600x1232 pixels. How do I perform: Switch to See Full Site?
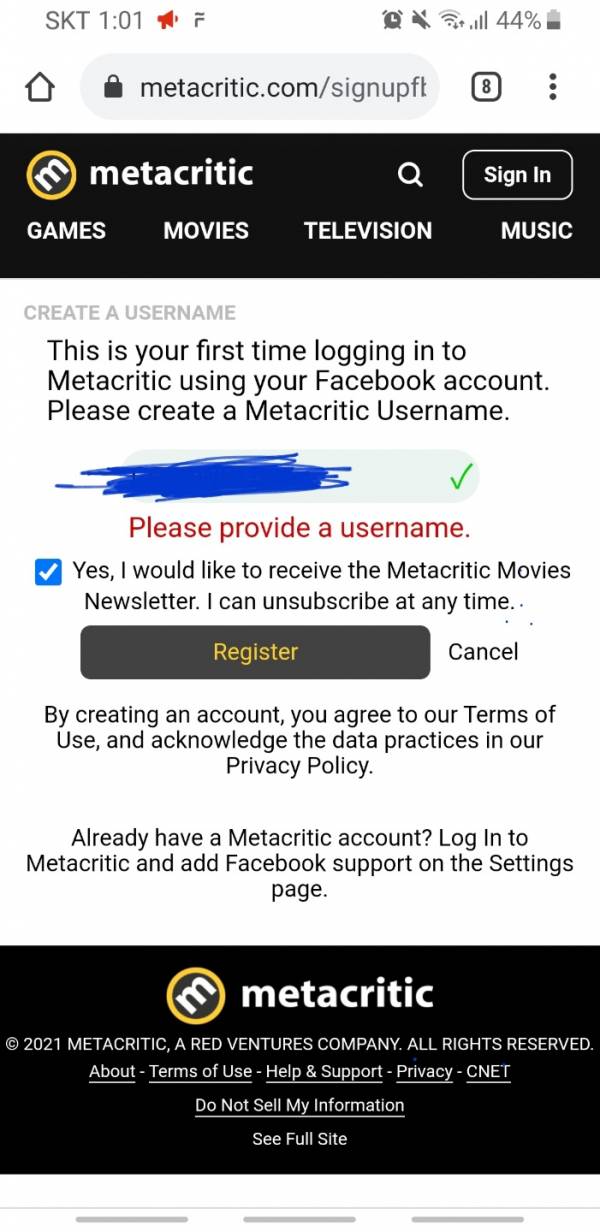coord(300,1138)
